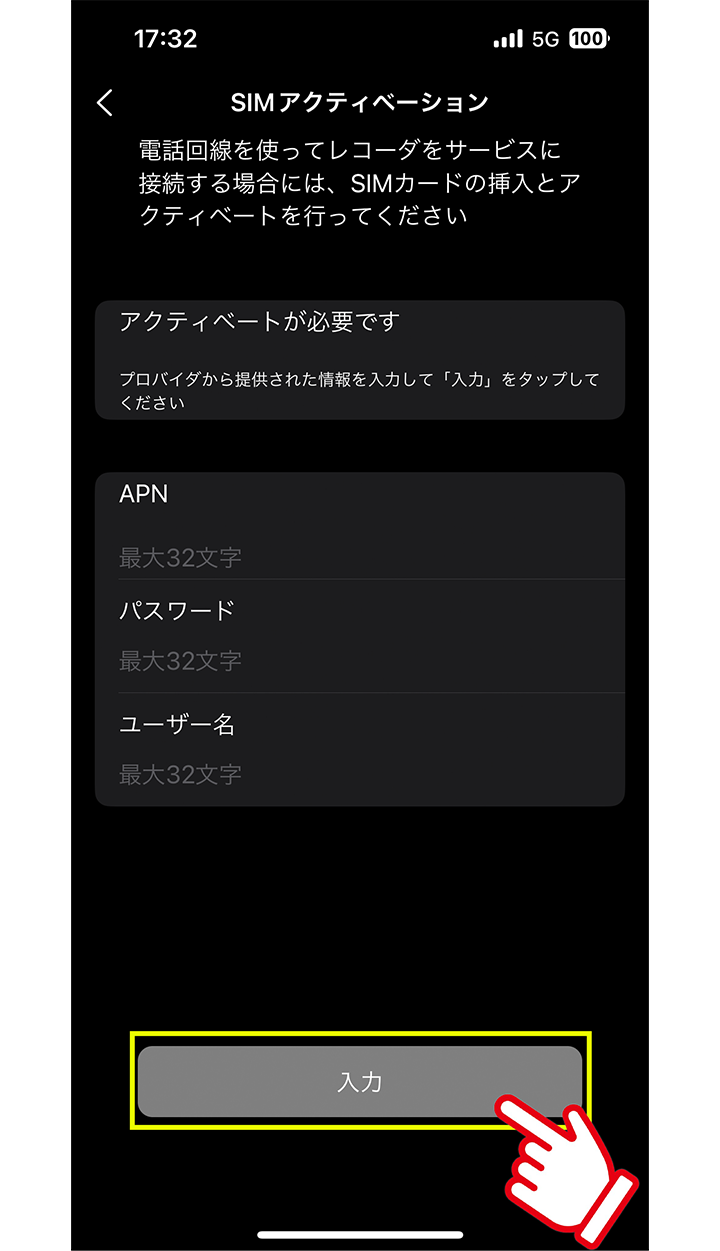The height and width of the screenshot is (1251, 720).
Task: Focus the ユーザー名 input field
Action: (x=360, y=773)
